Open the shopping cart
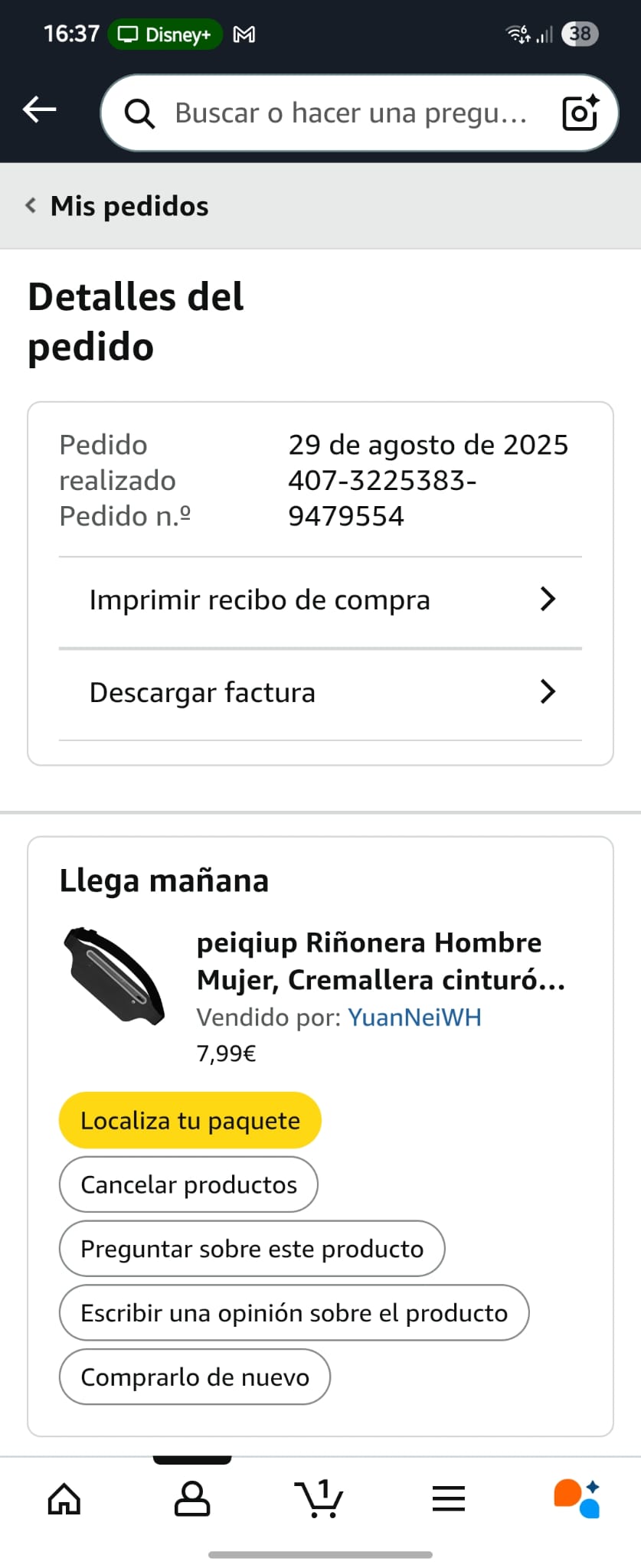641x1568 pixels. click(320, 1499)
